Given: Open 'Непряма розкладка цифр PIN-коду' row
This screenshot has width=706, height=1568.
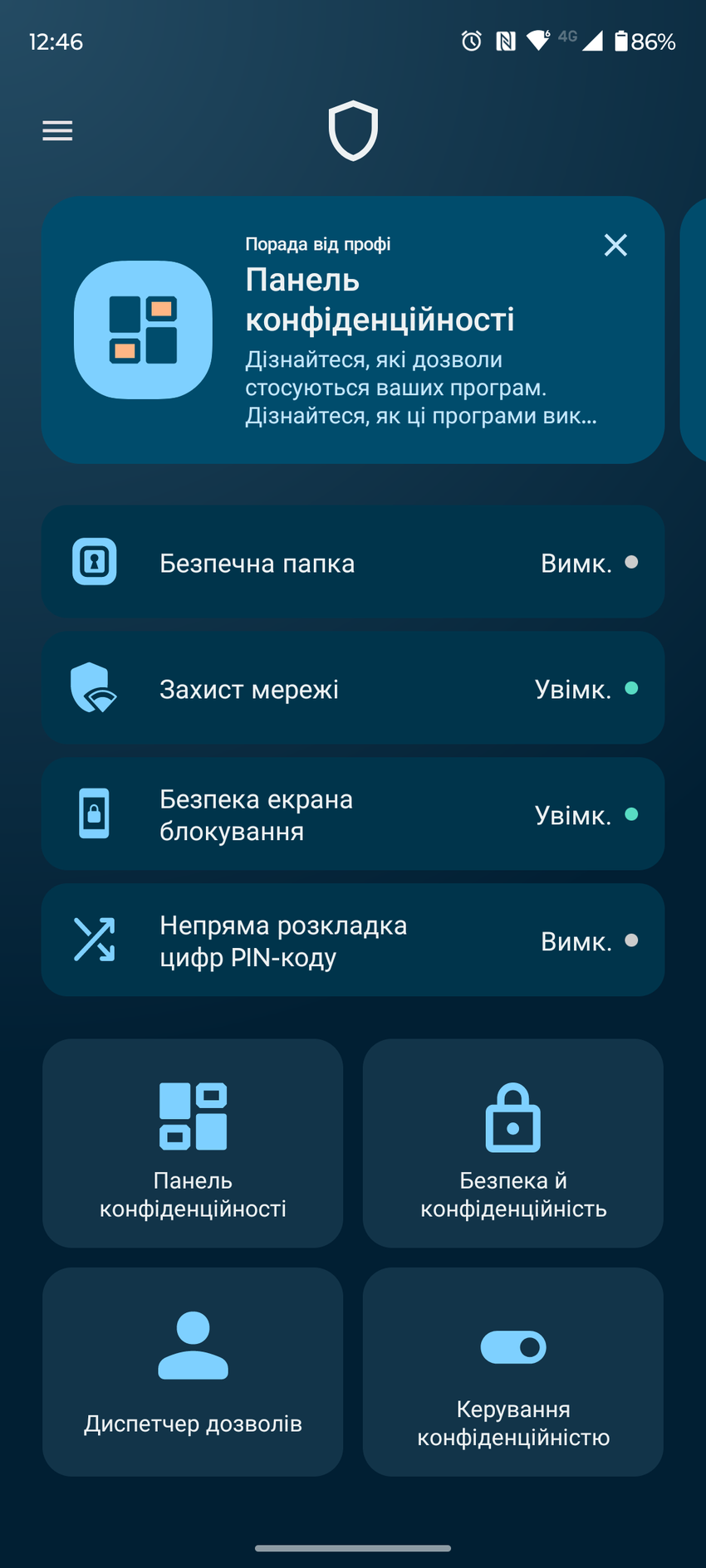Looking at the screenshot, I should [x=353, y=940].
